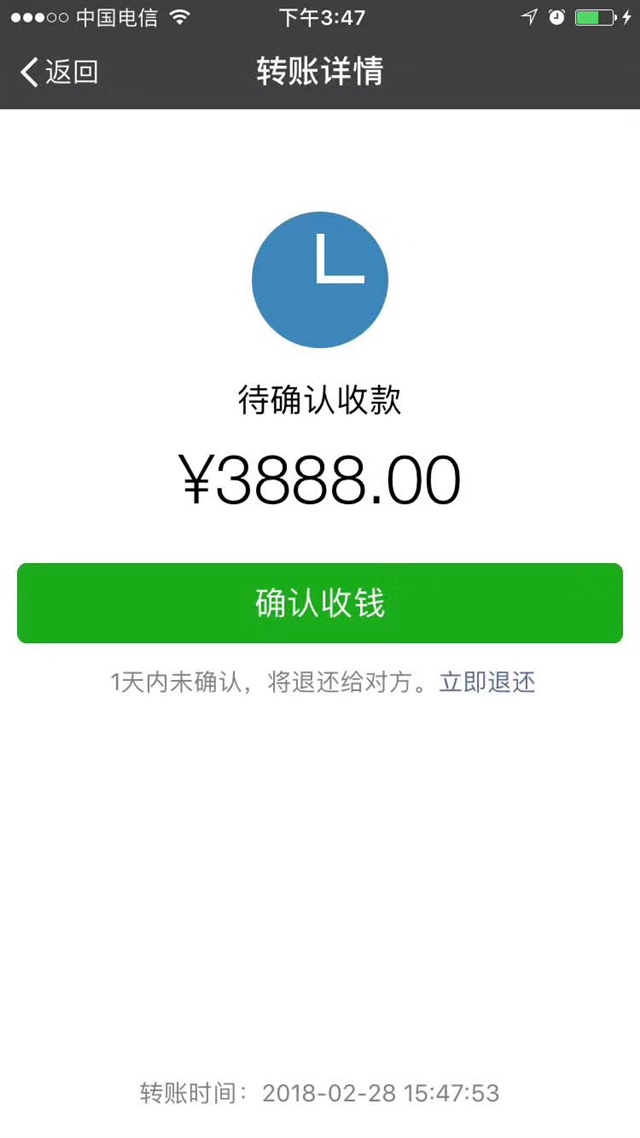Go back using the 返回 button

[60, 72]
